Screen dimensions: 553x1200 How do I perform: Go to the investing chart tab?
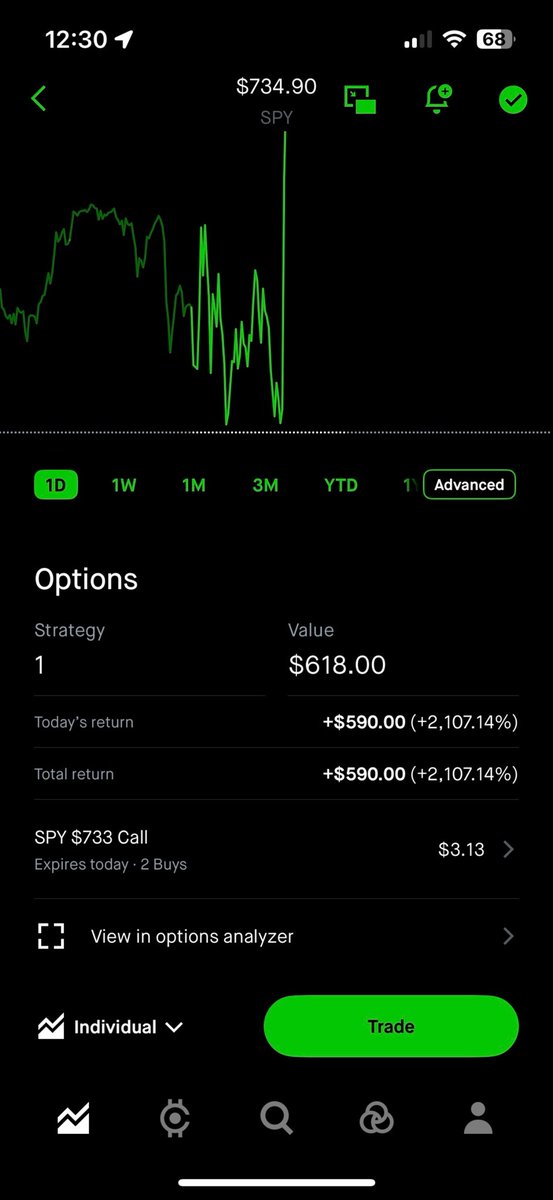coord(73,1117)
